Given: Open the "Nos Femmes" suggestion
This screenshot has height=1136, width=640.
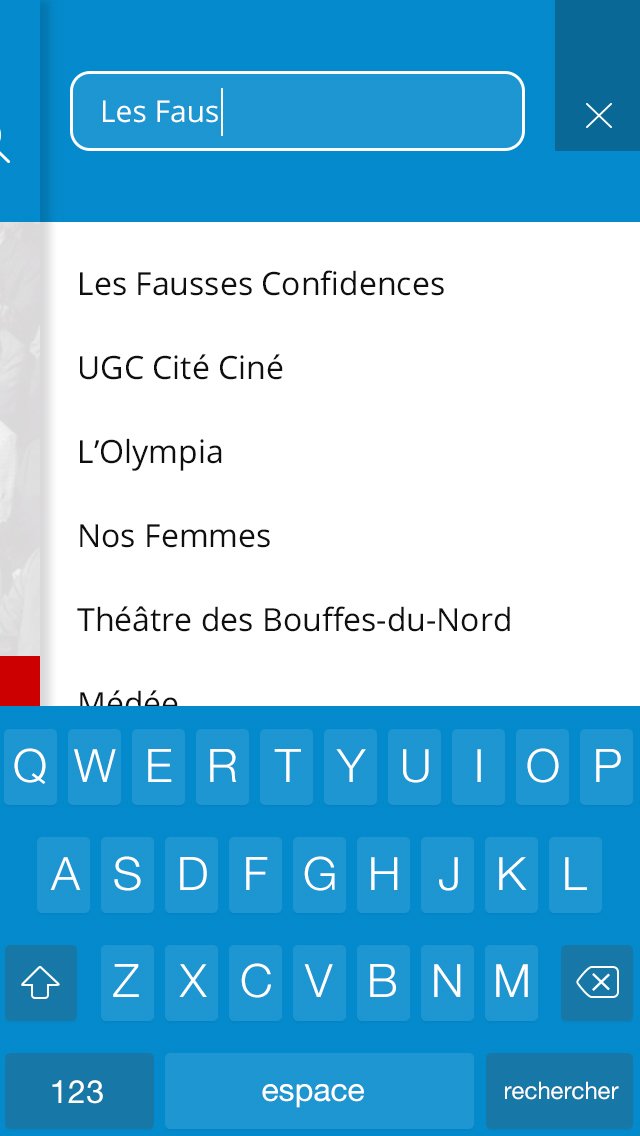Looking at the screenshot, I should pos(174,536).
